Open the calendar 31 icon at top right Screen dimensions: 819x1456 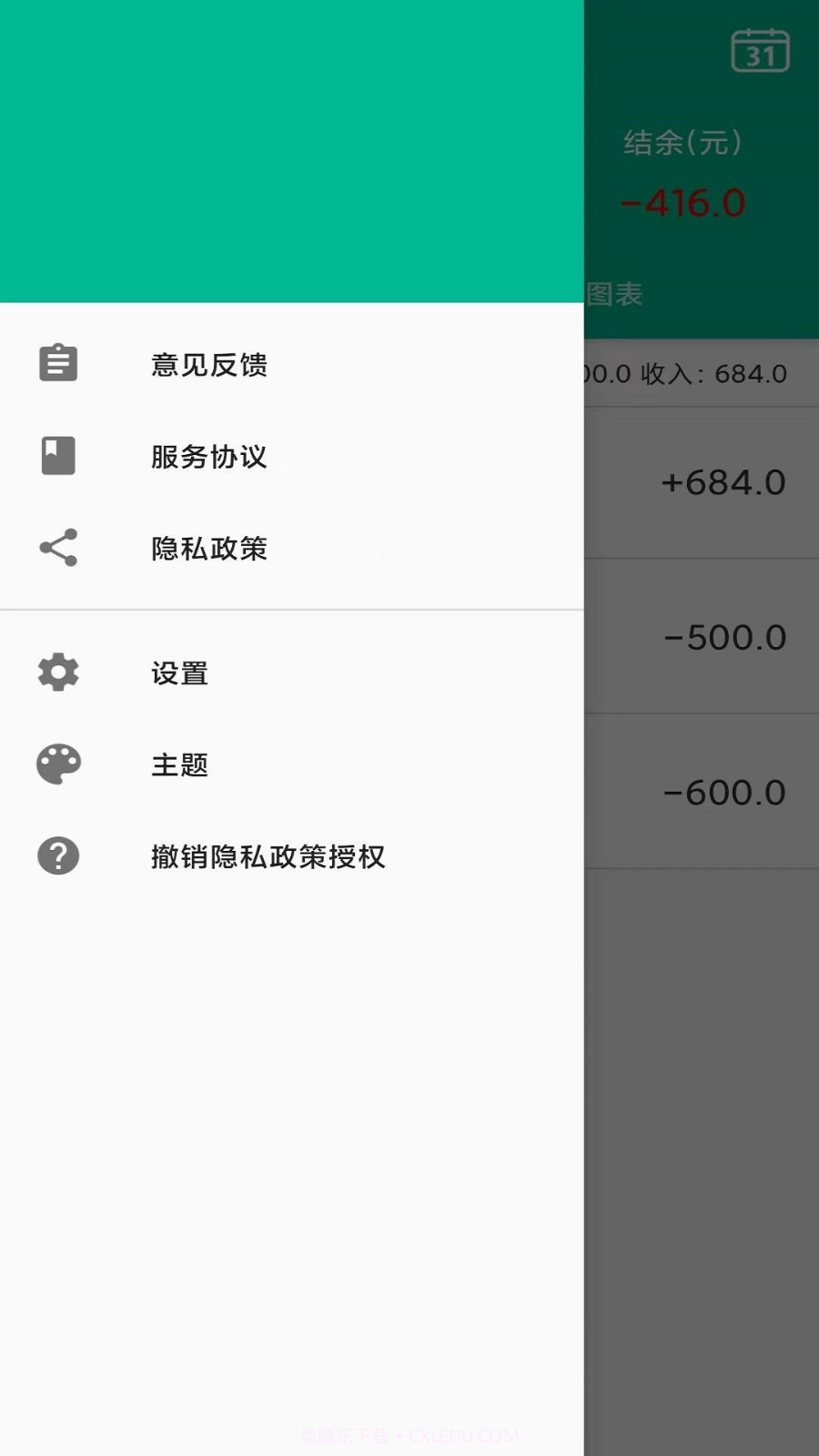pos(761,52)
